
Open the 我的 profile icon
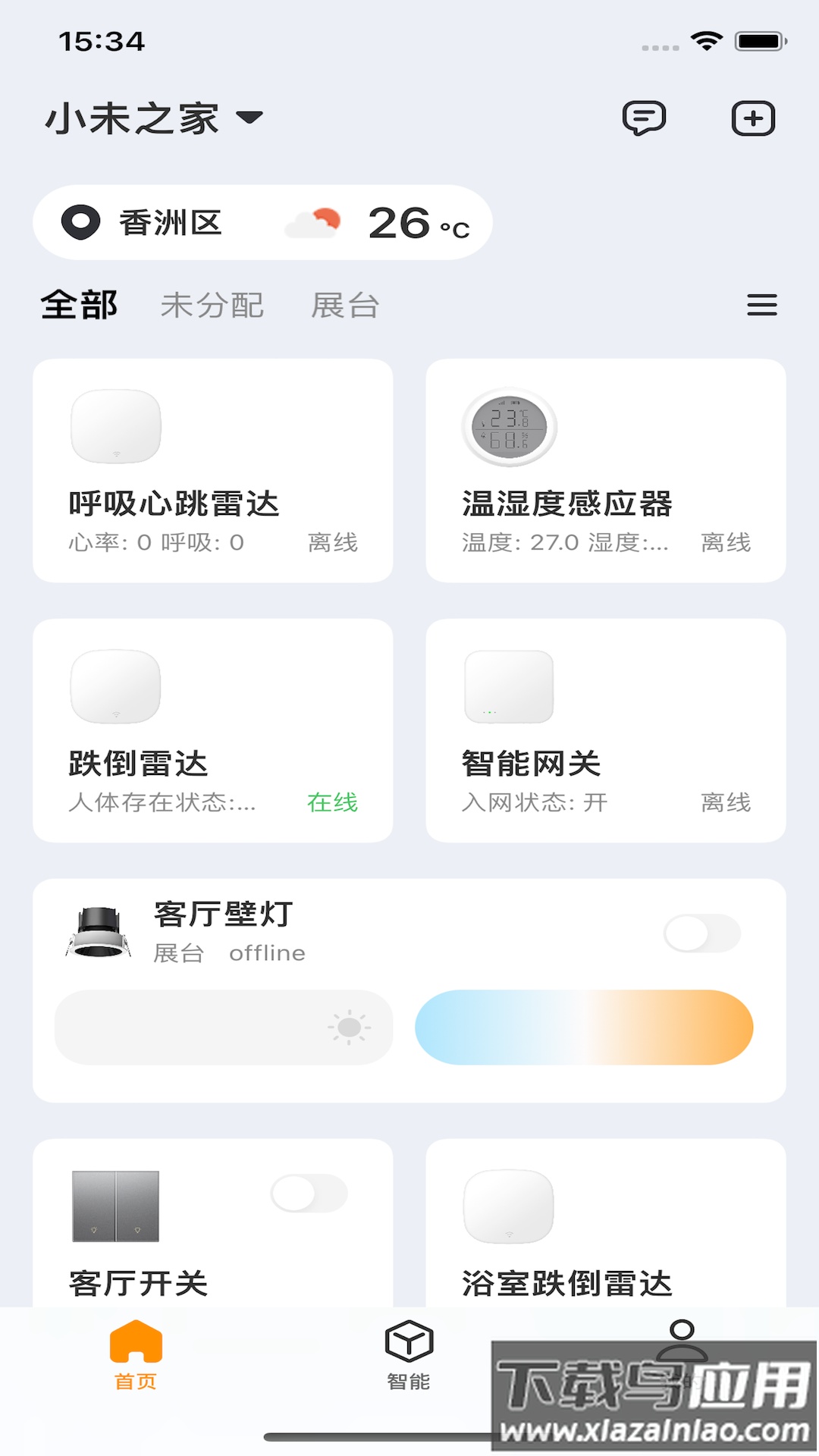681,1342
